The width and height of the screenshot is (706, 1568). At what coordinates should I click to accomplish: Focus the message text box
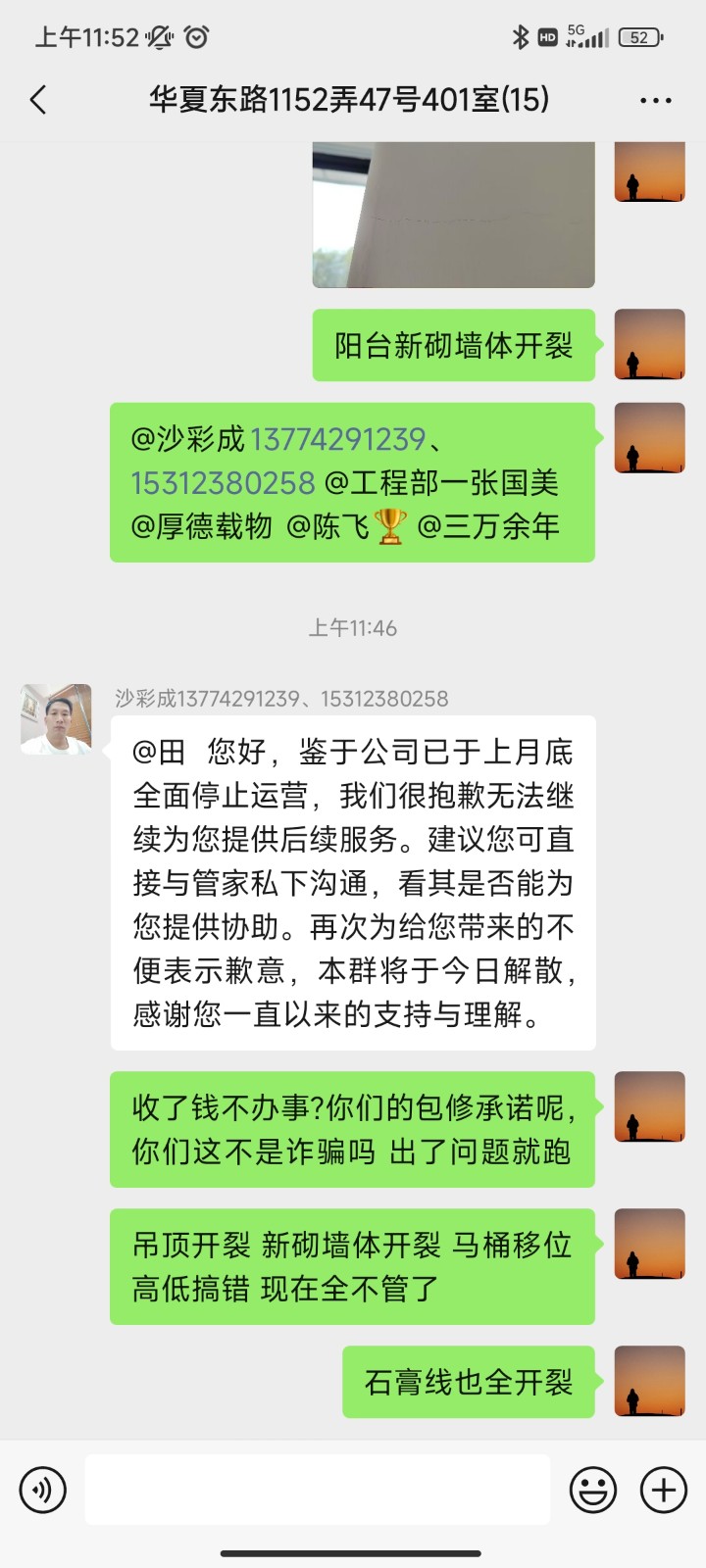317,1490
